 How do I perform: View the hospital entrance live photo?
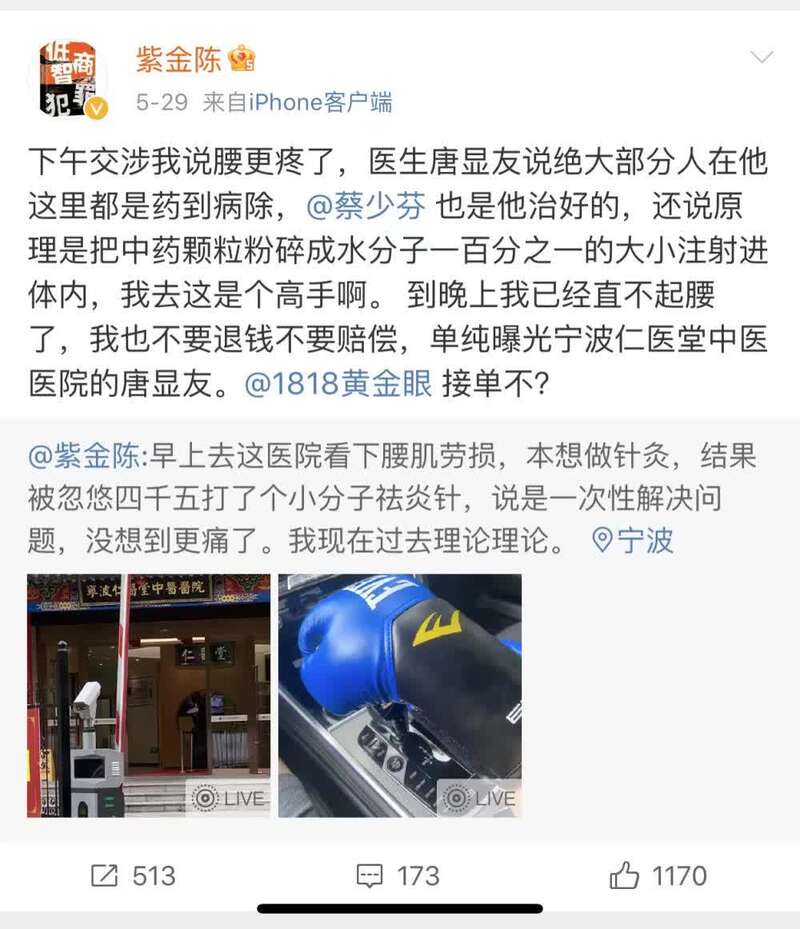(148, 695)
